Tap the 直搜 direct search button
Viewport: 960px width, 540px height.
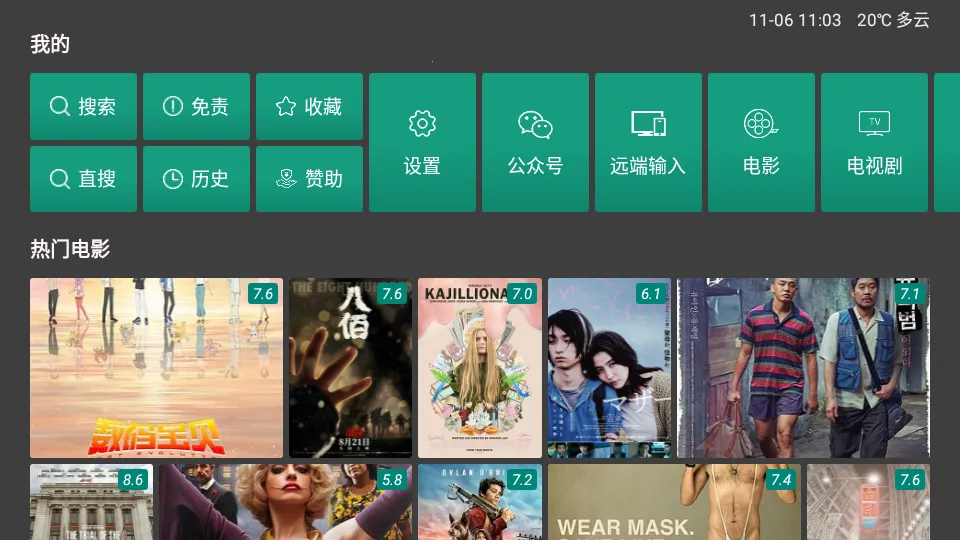pos(83,179)
